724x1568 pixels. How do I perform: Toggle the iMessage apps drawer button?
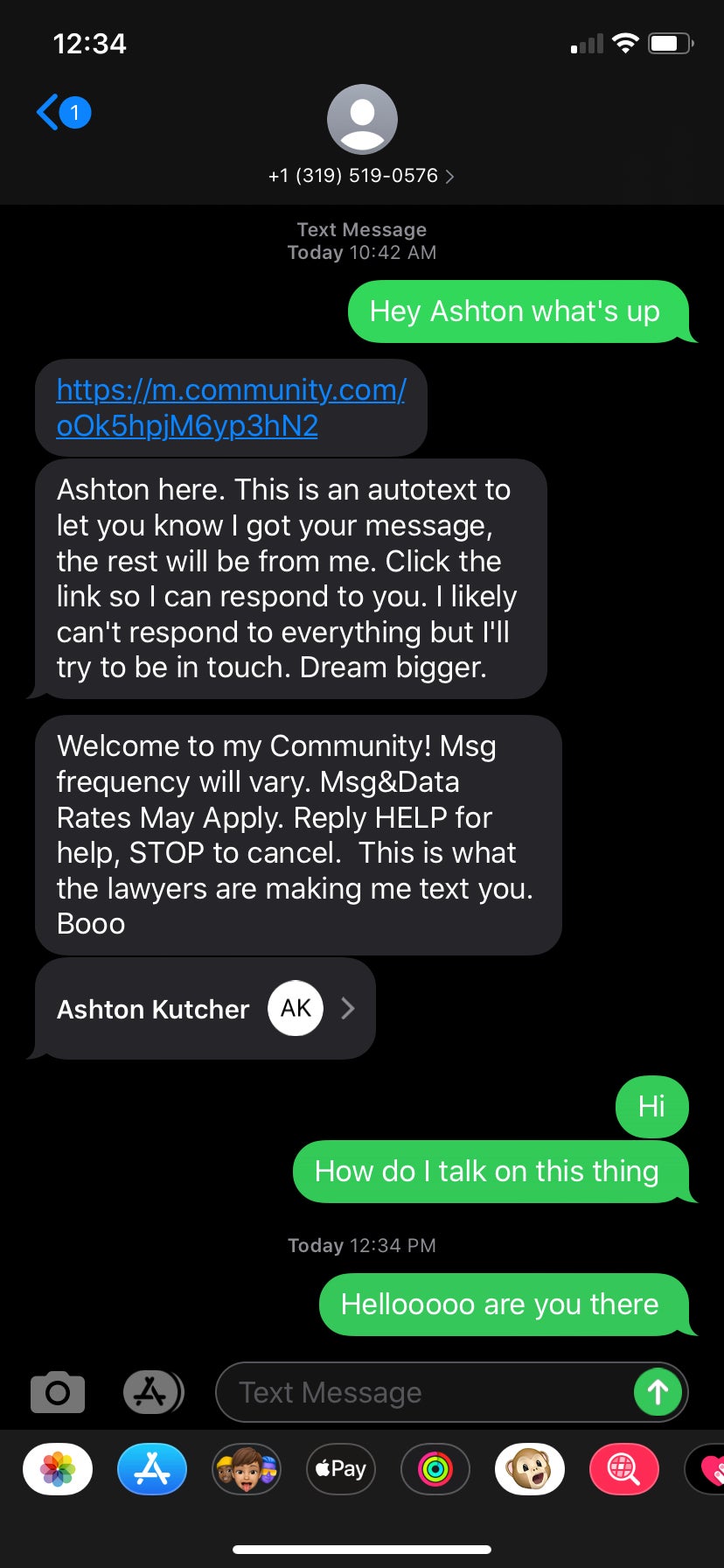click(153, 1392)
